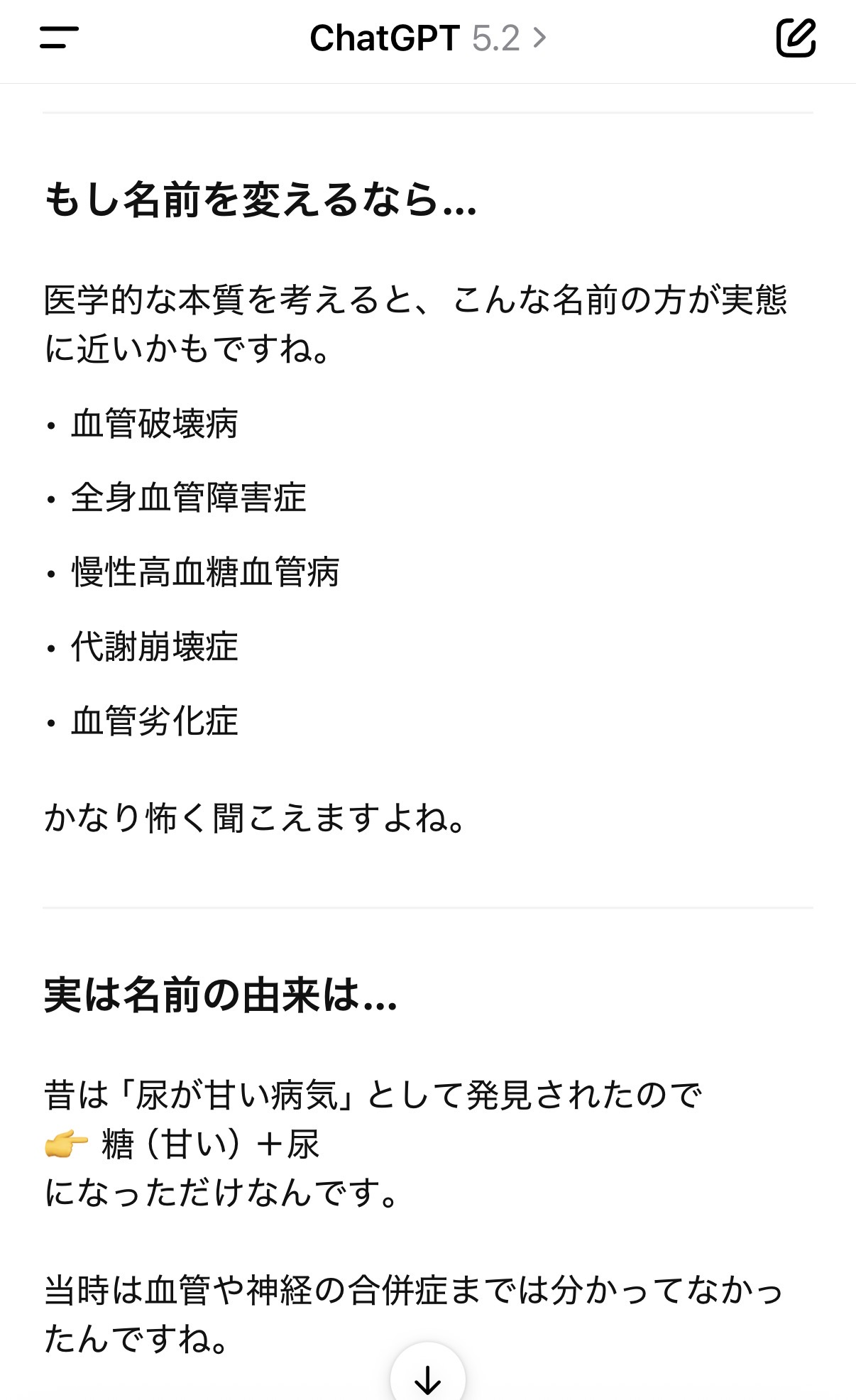856x1400 pixels.
Task: Open the sidebar menu
Action: coord(59,38)
